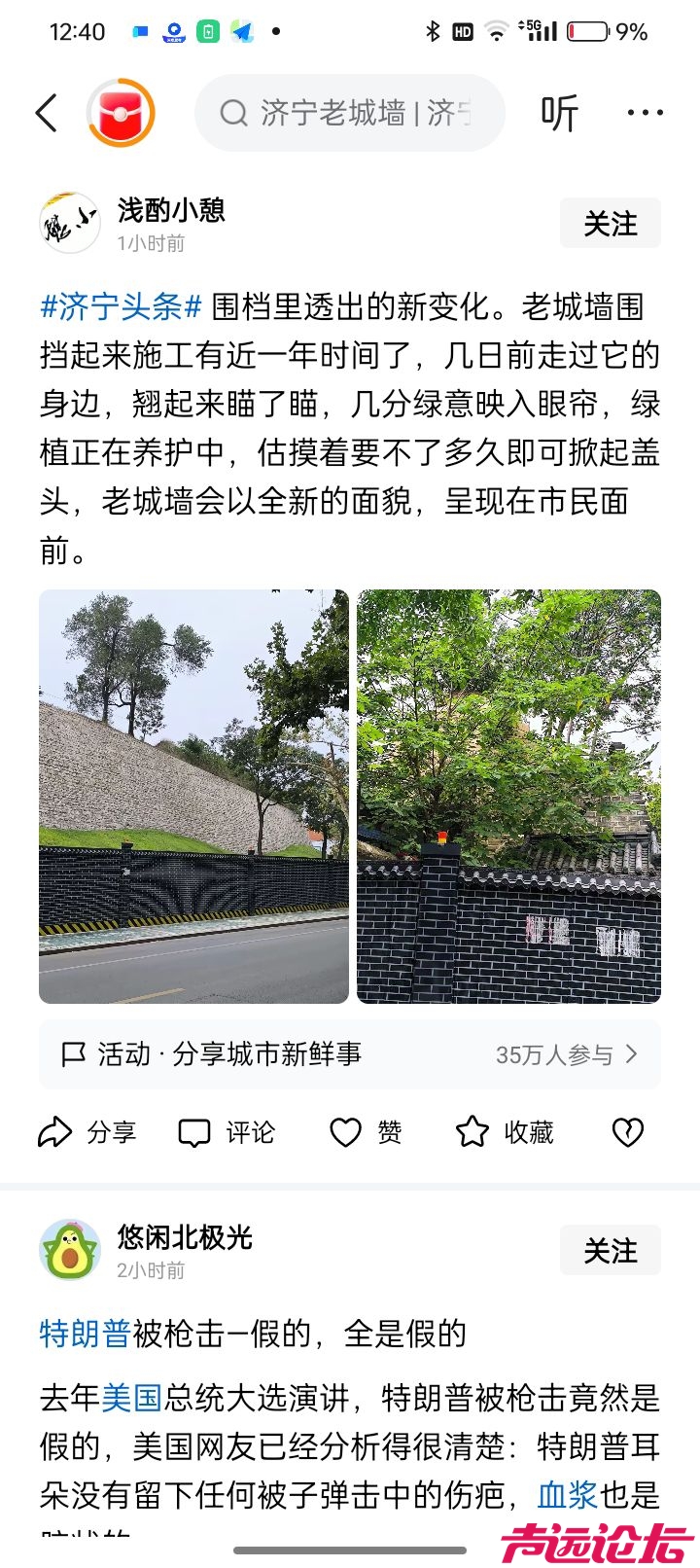Screen dimensions: 700x1568
Task: Open 悠闲北极光's avocado avatar
Action: tap(70, 1250)
